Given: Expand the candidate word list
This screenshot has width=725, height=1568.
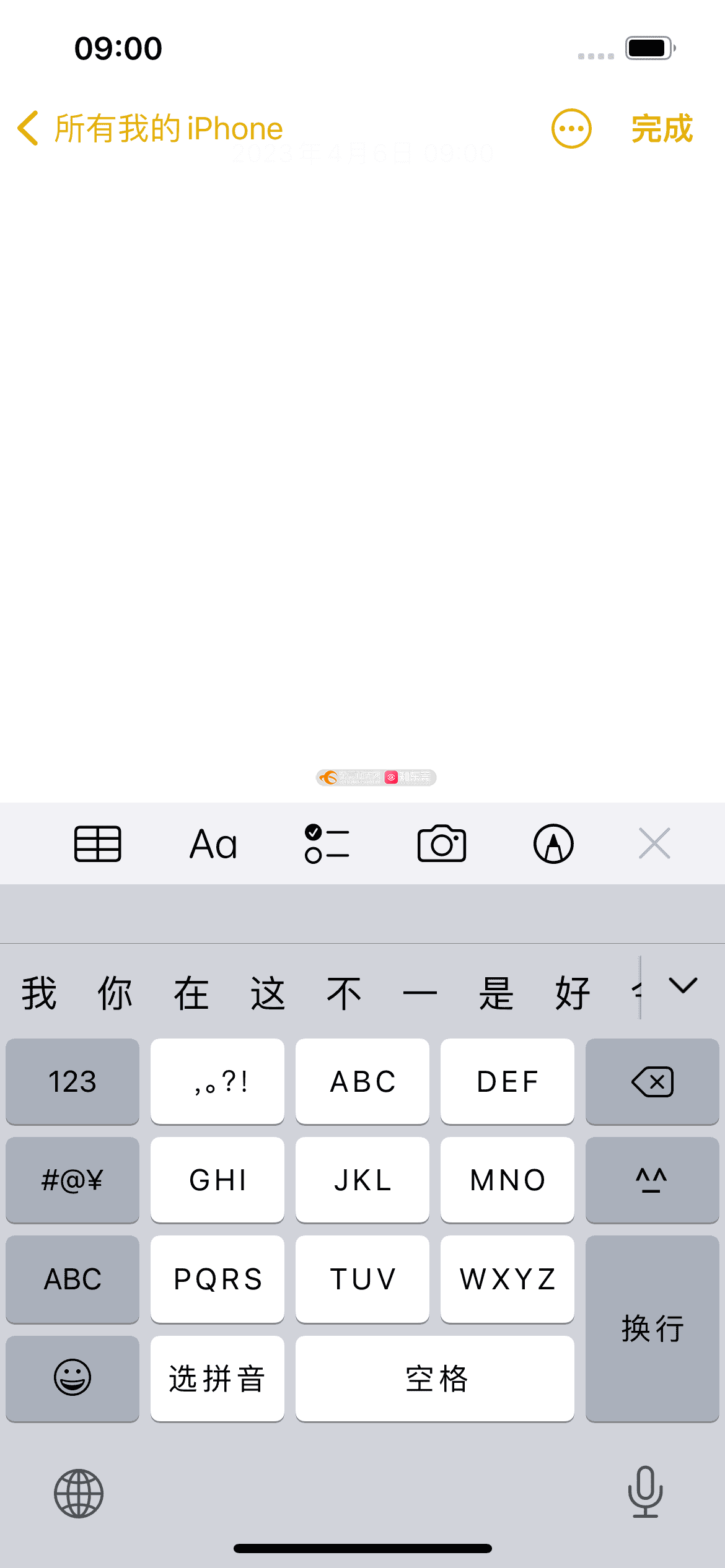Looking at the screenshot, I should coord(683,986).
